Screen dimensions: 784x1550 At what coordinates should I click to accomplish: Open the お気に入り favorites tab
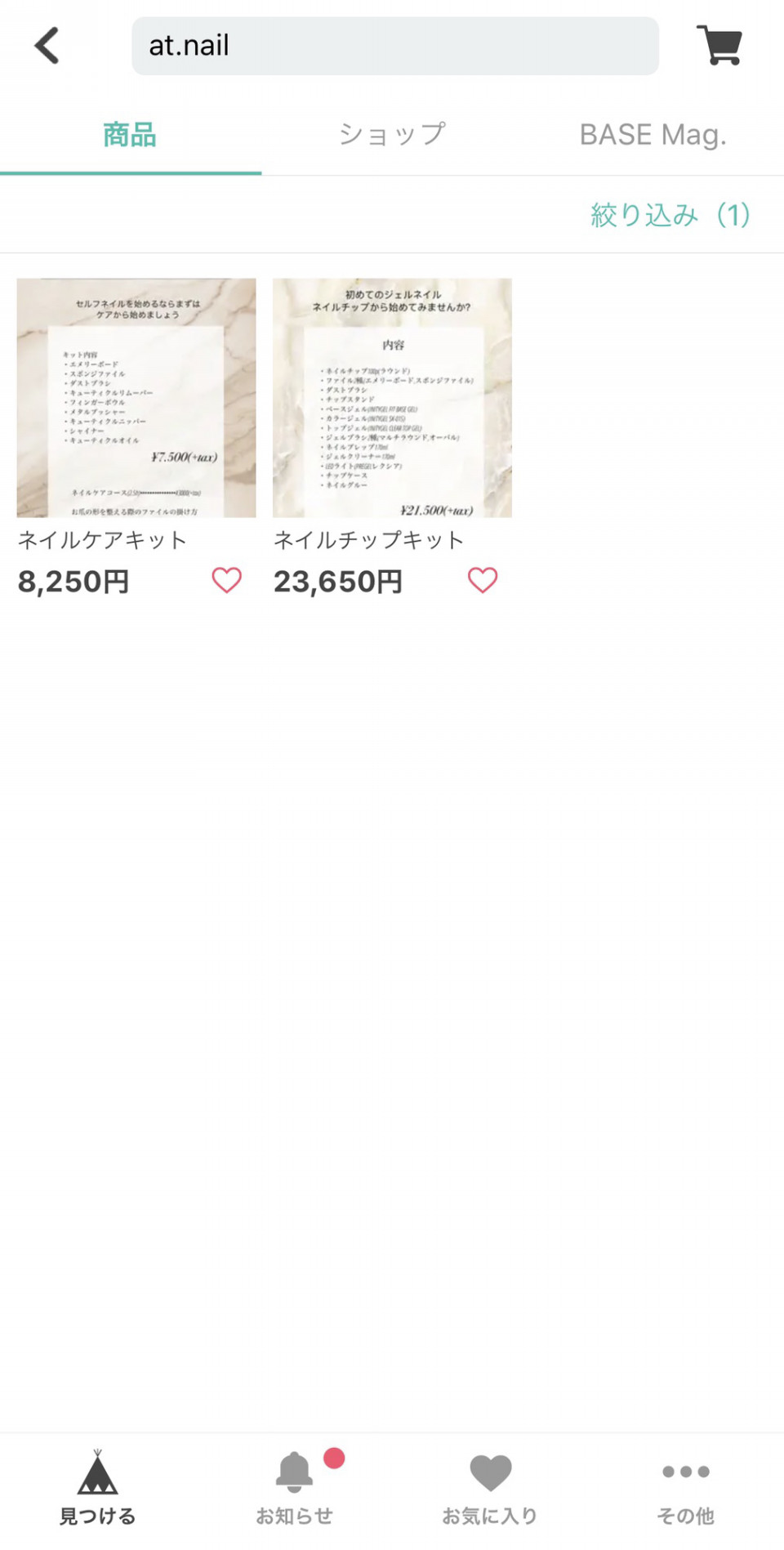[490, 1488]
